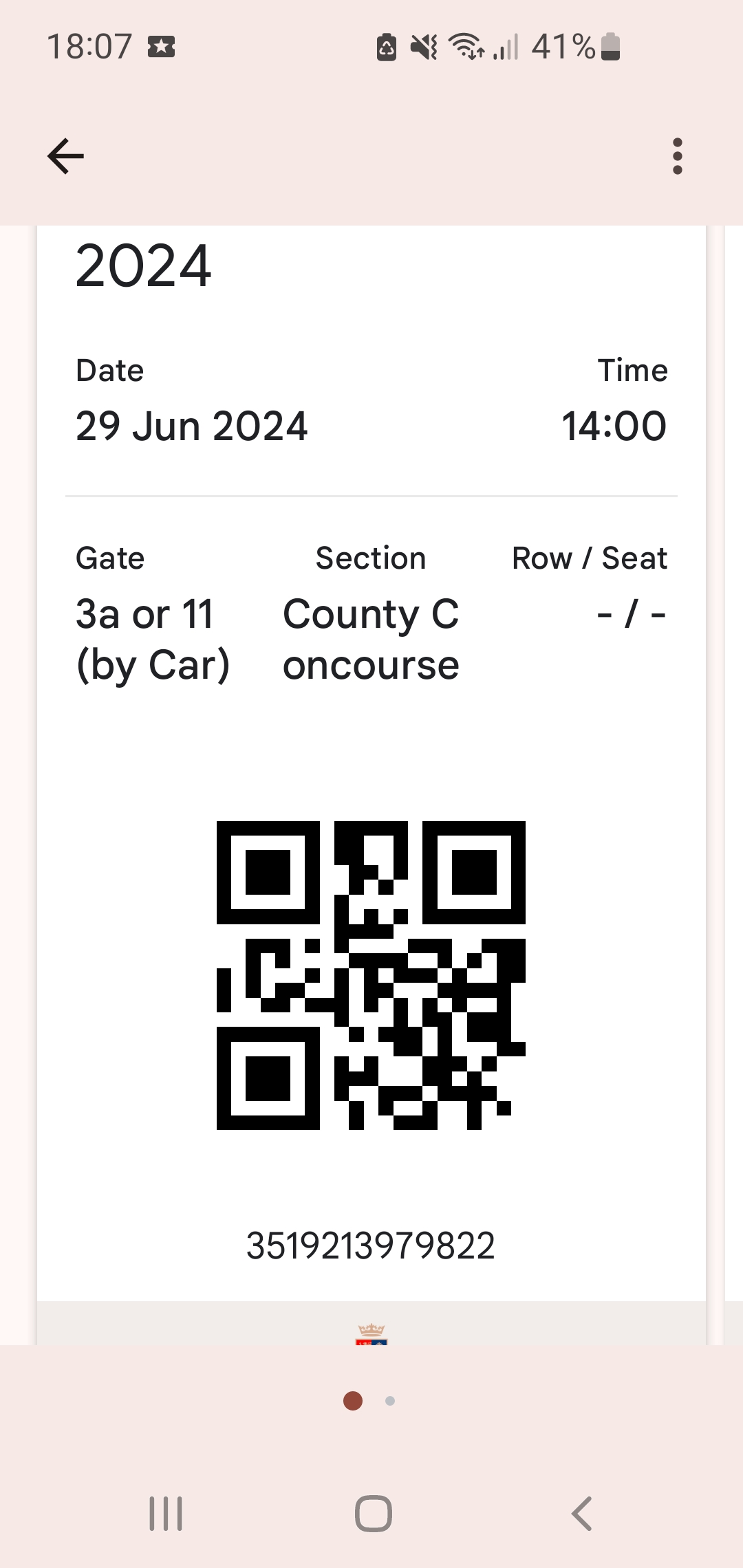Go back using the top arrow

pos(65,156)
